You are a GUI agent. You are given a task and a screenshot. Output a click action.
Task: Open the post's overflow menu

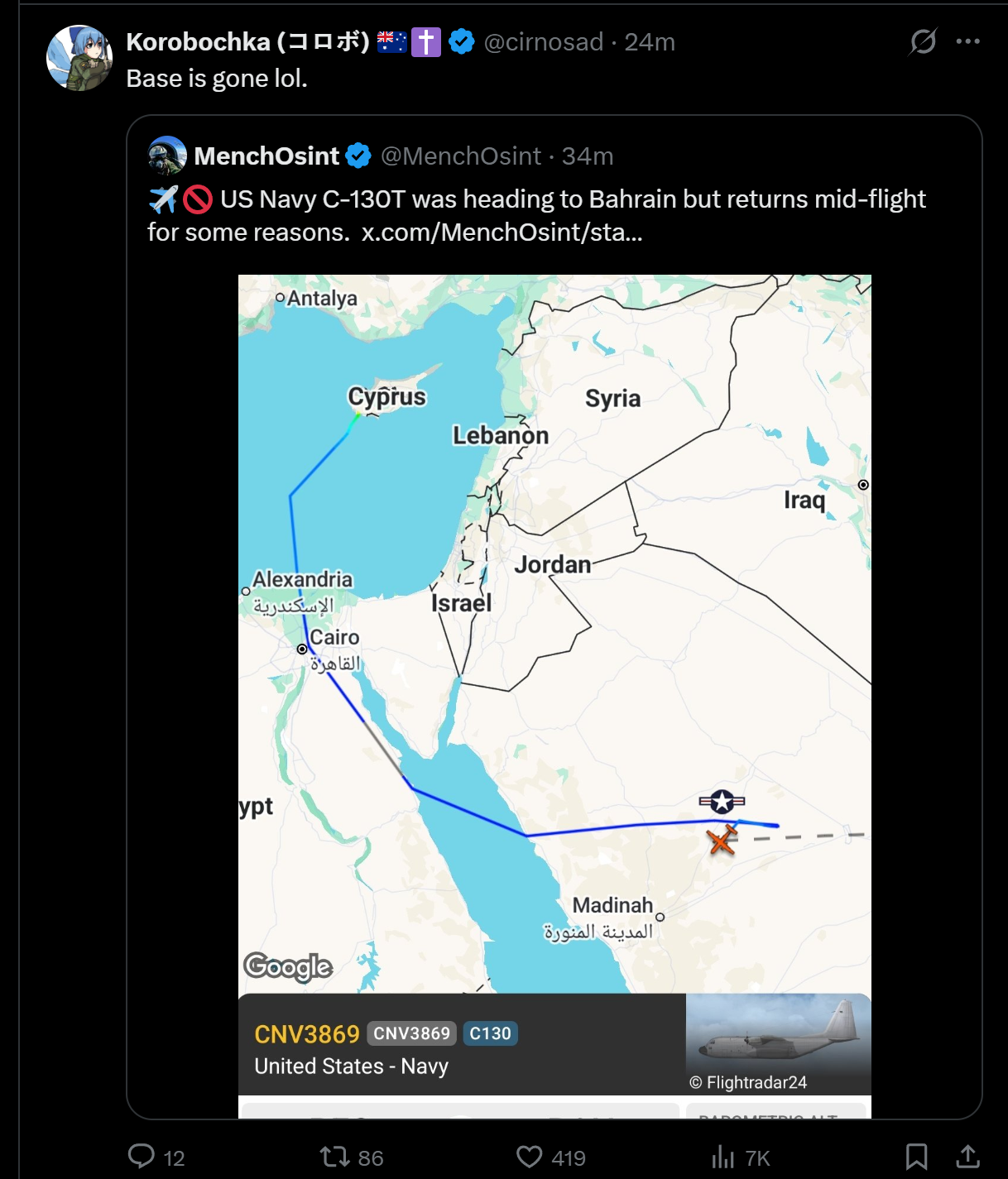[967, 41]
